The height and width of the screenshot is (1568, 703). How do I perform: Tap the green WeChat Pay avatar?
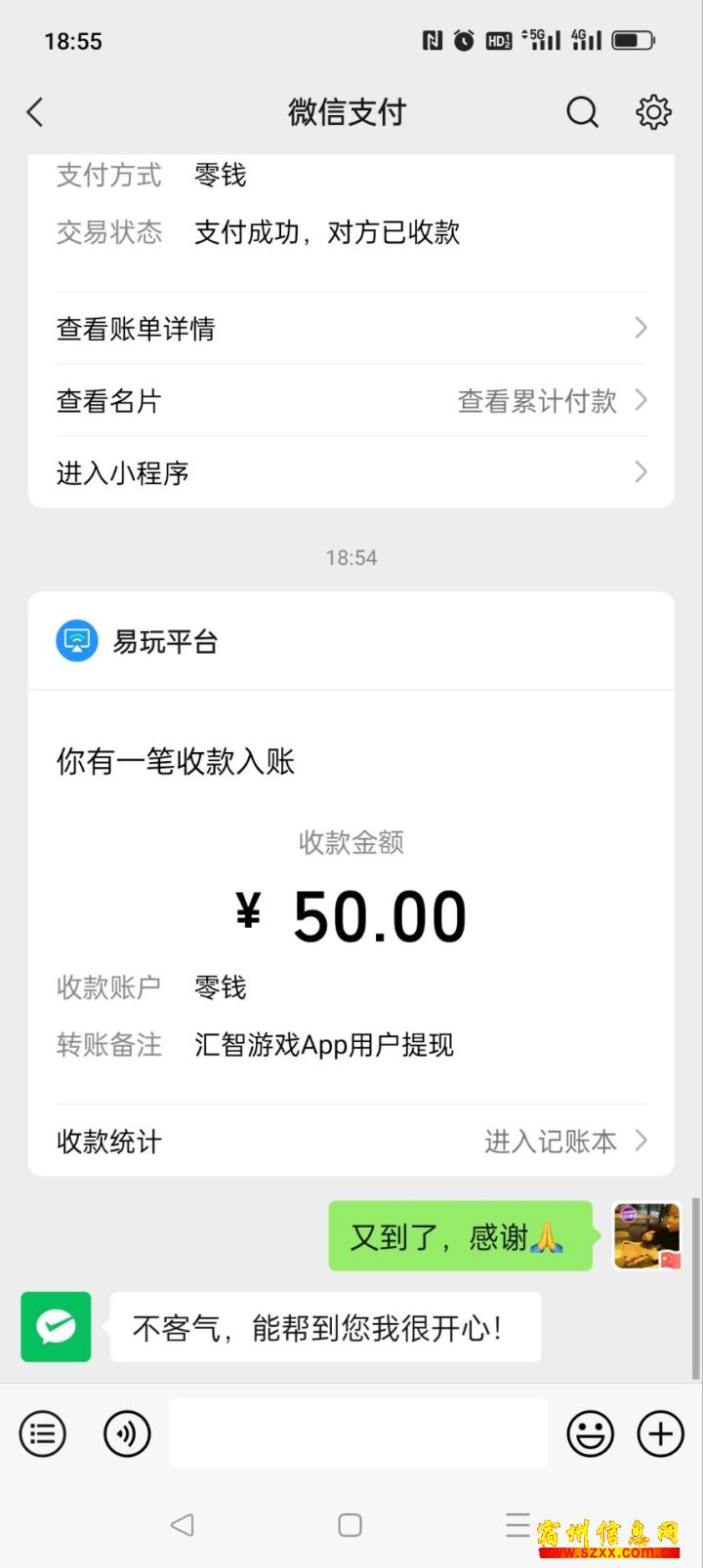56,1327
